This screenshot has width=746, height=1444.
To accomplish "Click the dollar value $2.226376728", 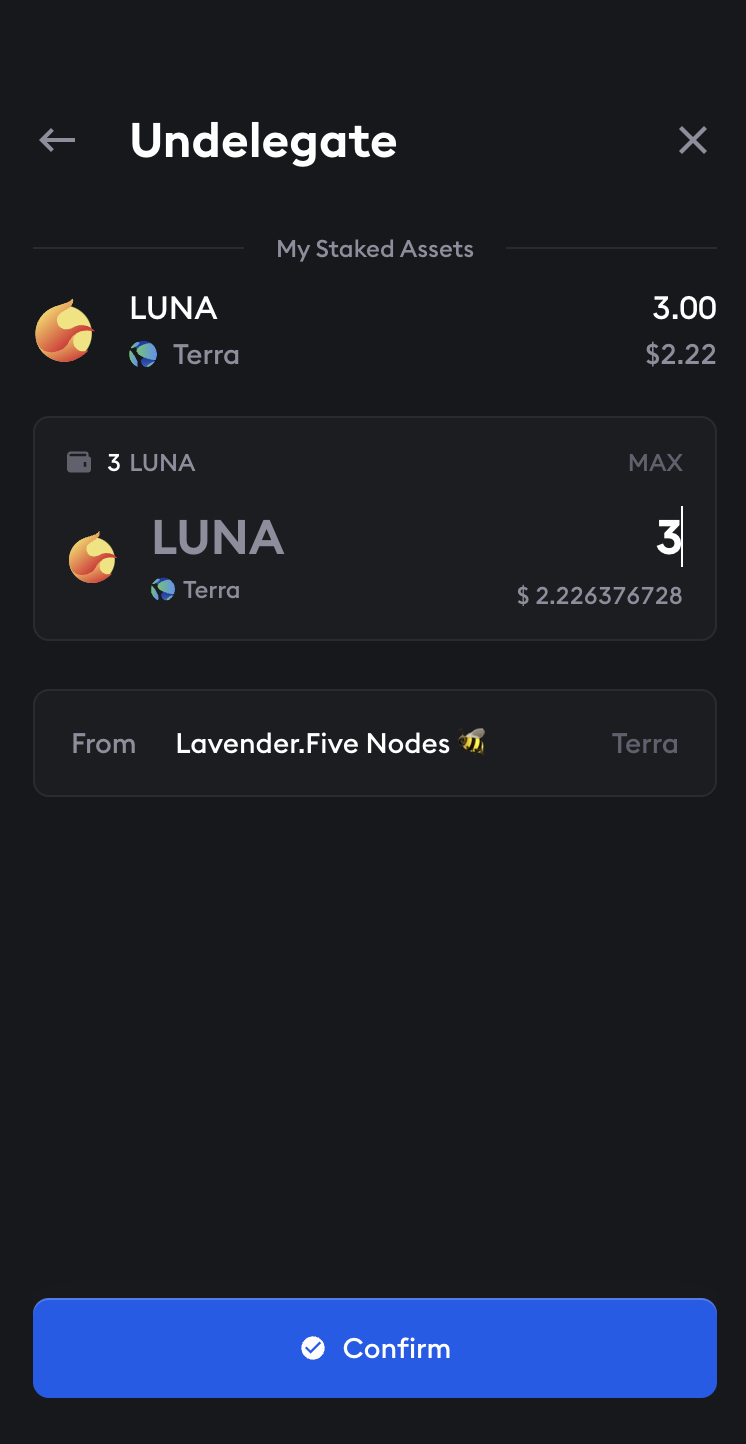I will pos(599,595).
